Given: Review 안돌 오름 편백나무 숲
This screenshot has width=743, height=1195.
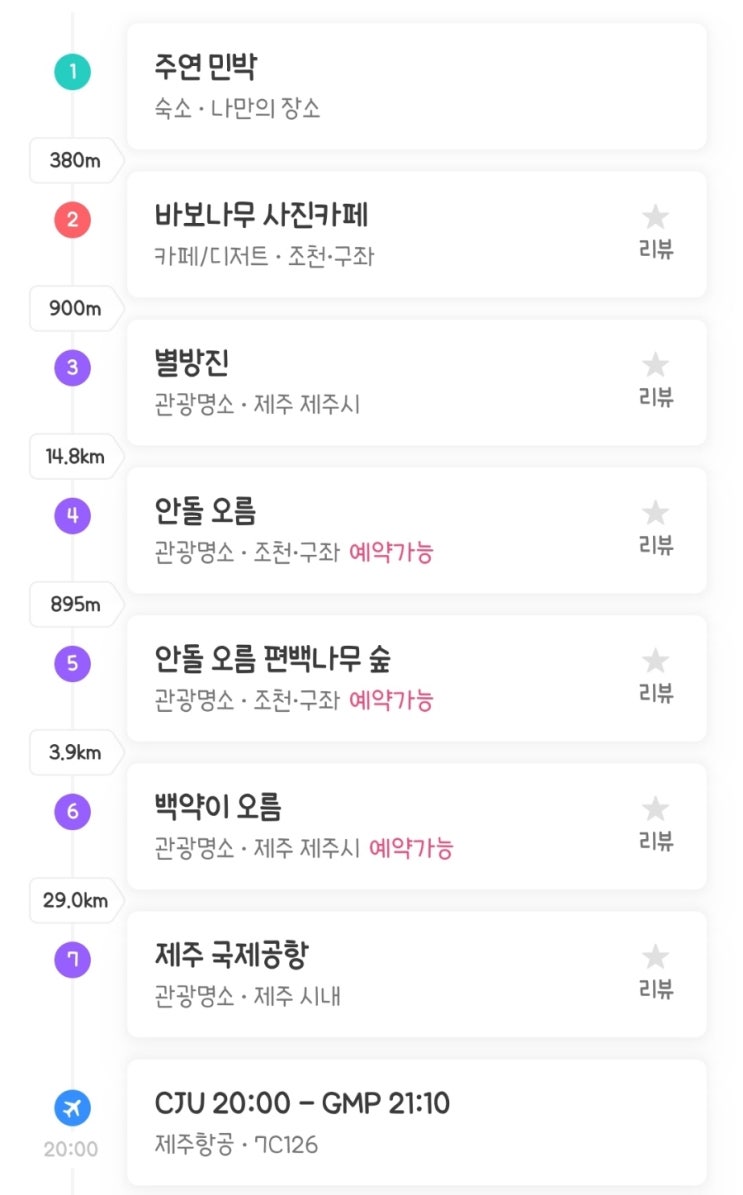Looking at the screenshot, I should 655,675.
